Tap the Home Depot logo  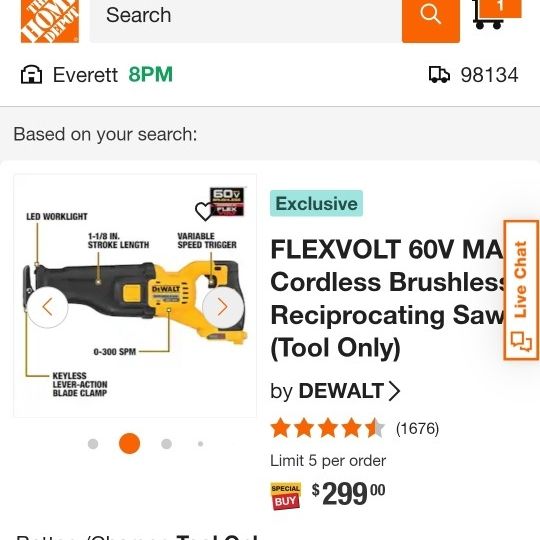(50, 21)
